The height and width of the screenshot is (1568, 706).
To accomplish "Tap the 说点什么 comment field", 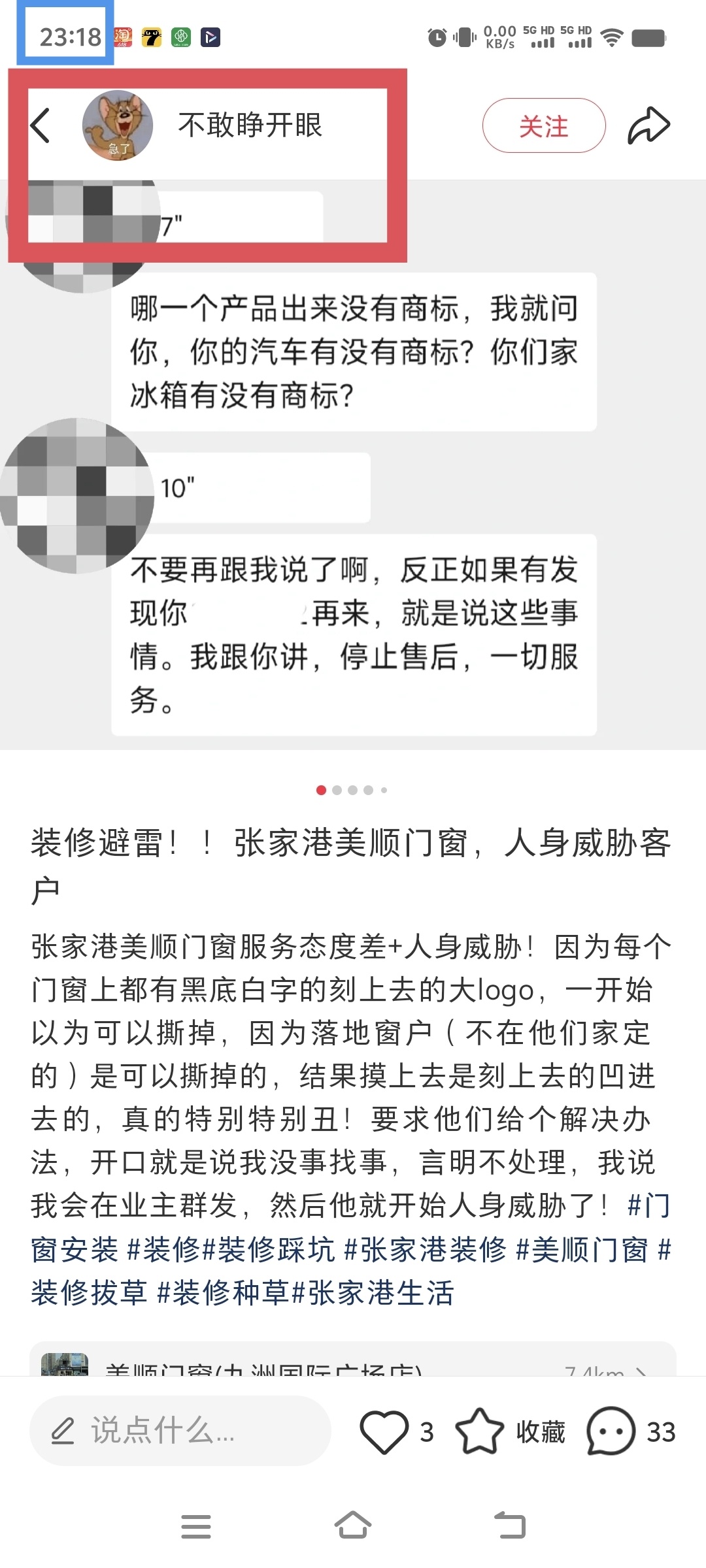I will (180, 1431).
